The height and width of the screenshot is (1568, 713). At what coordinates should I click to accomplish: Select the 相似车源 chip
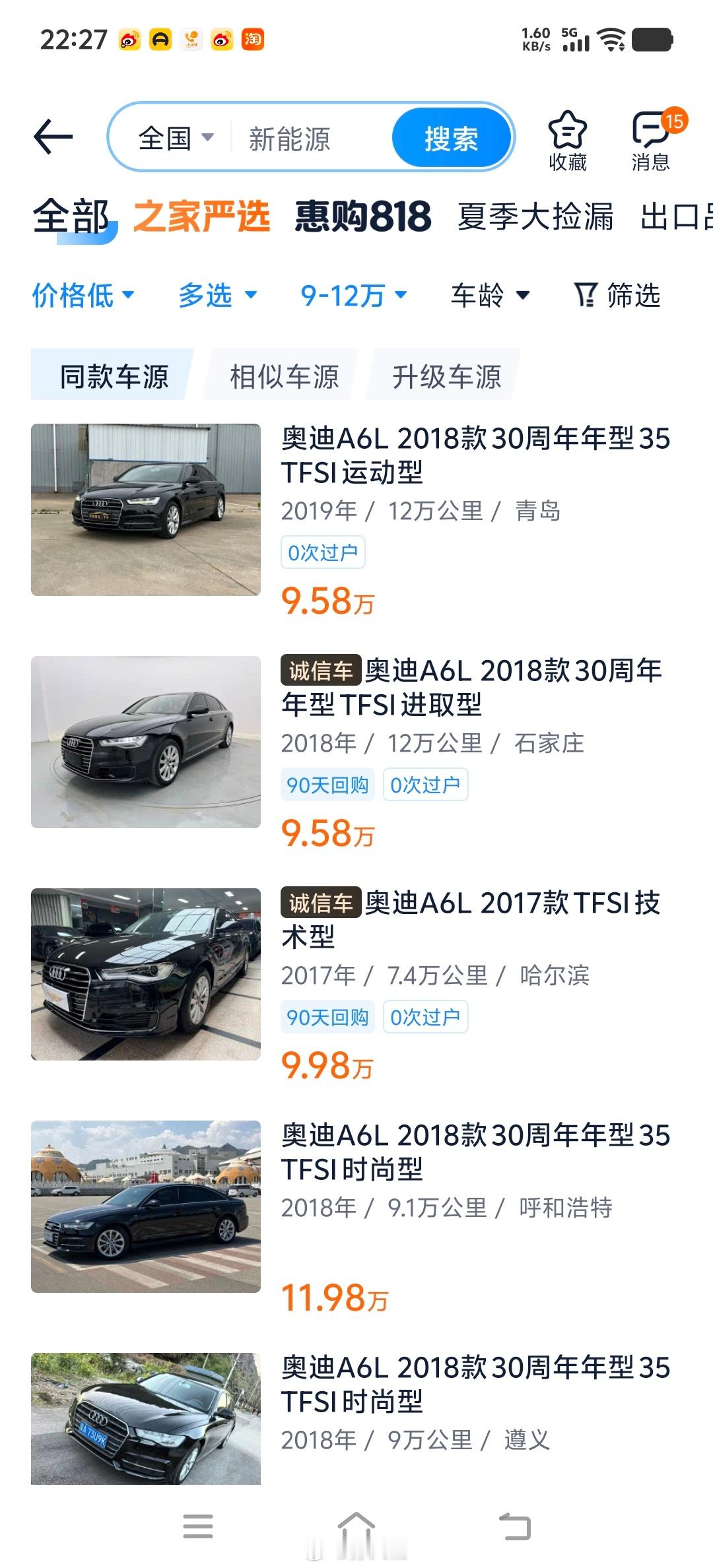(x=284, y=376)
